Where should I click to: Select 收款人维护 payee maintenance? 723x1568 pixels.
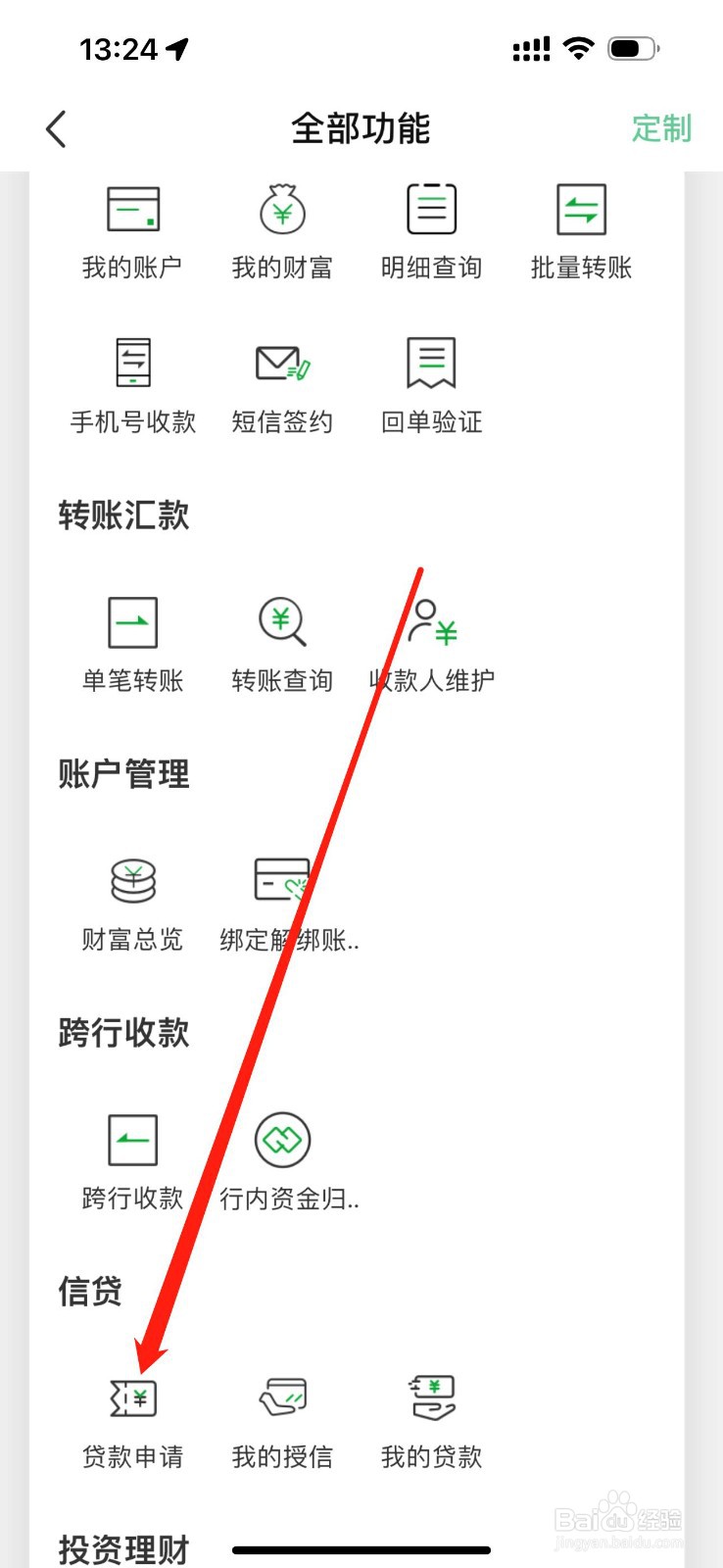pyautogui.click(x=430, y=642)
